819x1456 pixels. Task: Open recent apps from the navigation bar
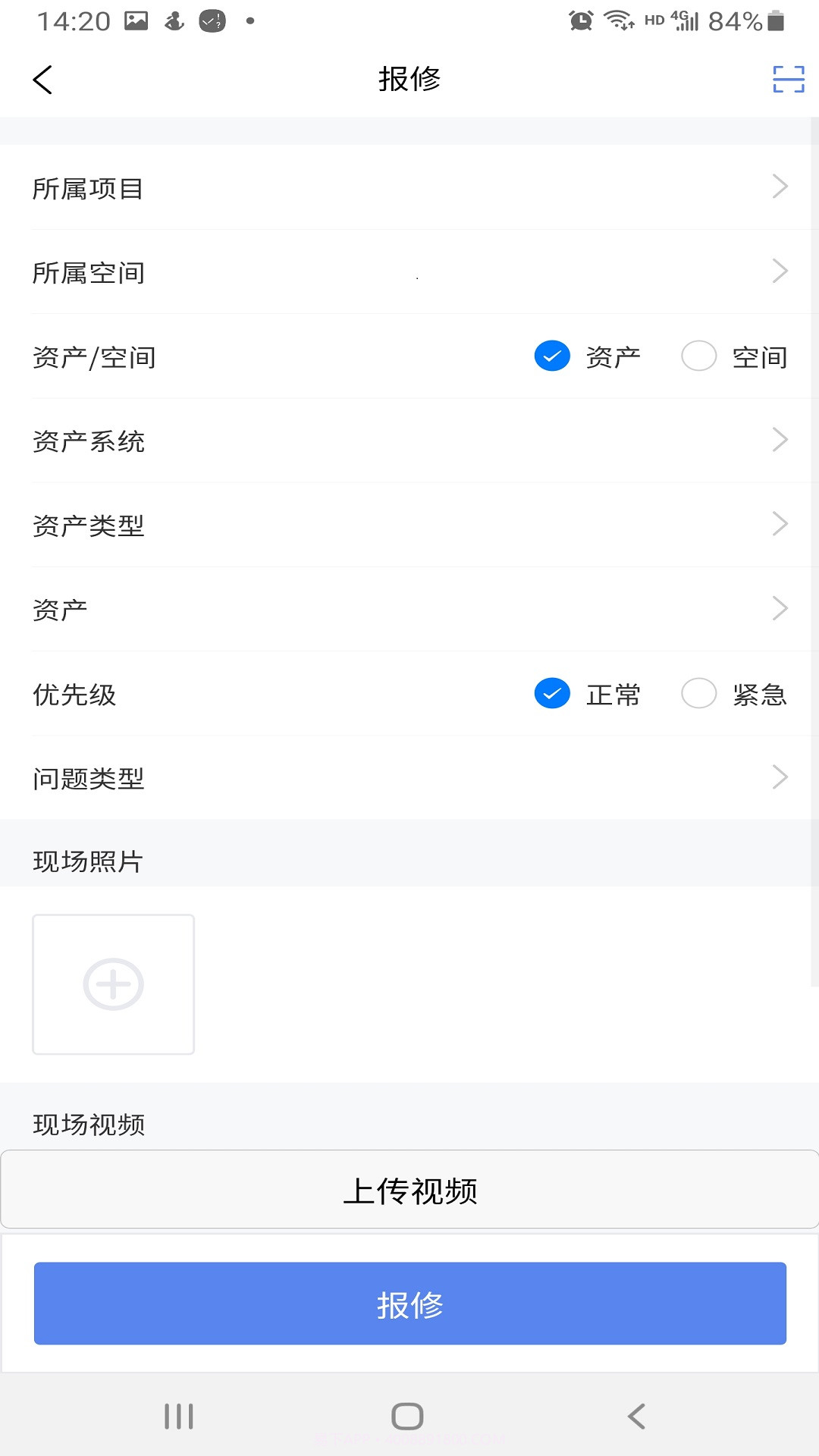(x=178, y=1415)
